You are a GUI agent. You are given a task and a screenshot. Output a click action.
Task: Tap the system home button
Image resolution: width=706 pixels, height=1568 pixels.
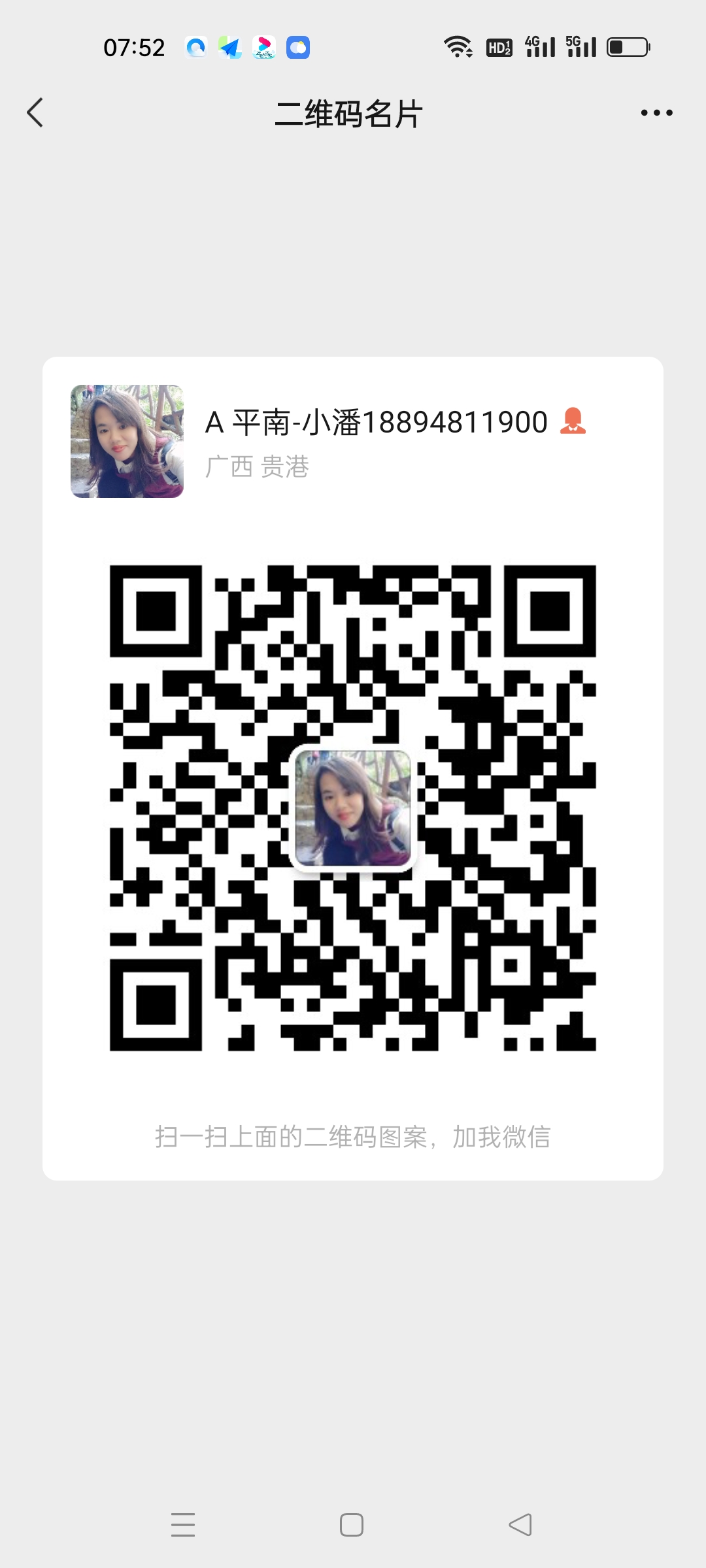pyautogui.click(x=352, y=1525)
